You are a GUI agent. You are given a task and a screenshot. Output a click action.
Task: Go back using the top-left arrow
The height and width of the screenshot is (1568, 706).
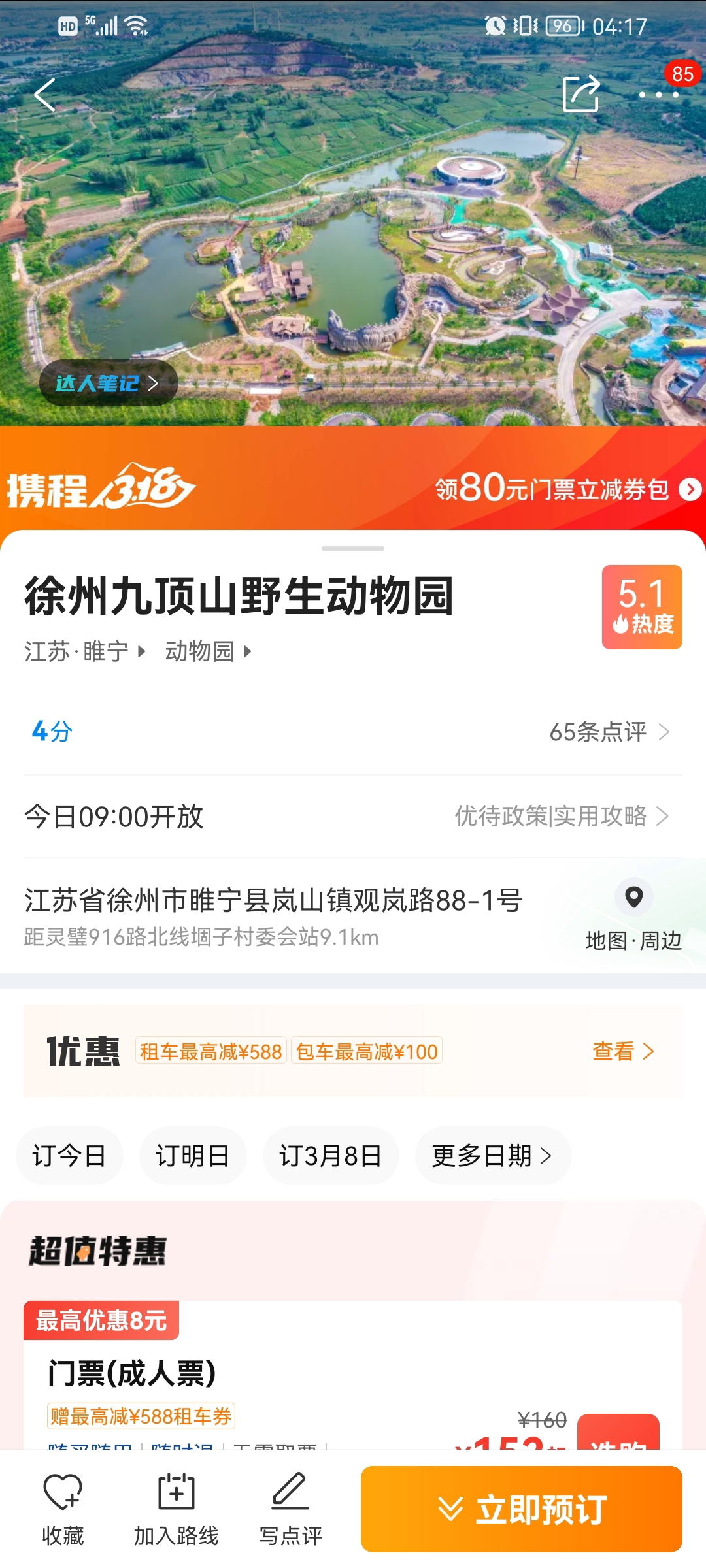tap(45, 95)
